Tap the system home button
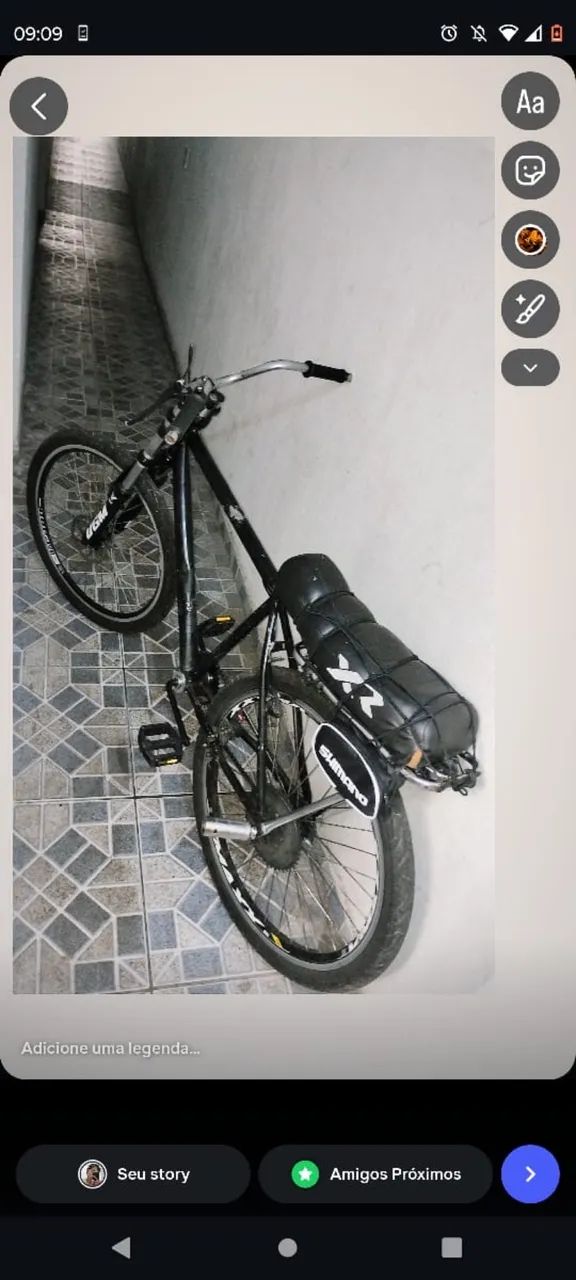This screenshot has width=576, height=1280. click(288, 1247)
